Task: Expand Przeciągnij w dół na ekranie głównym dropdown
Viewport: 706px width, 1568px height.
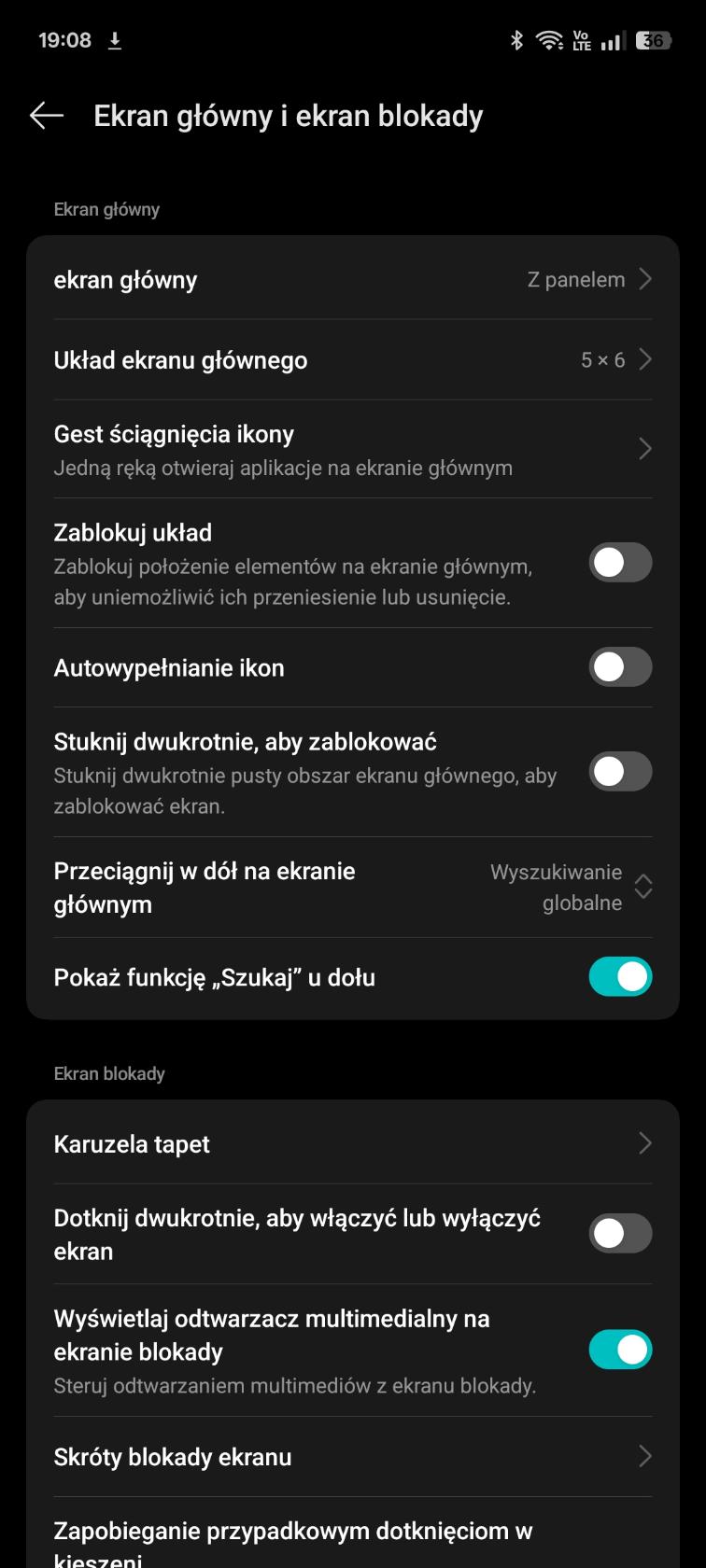Action: click(353, 887)
